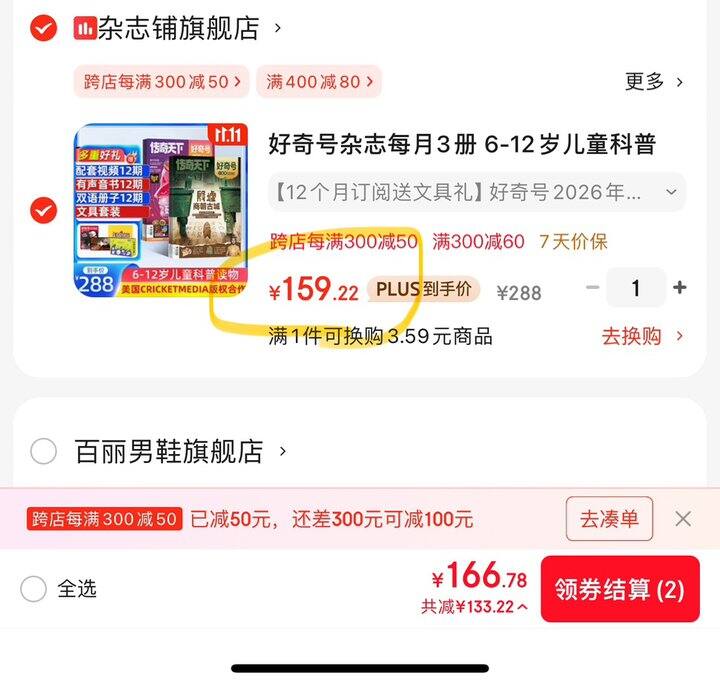Toggle the 全选 select-all checkbox
Viewport: 720px width, 686px height.
pyautogui.click(x=34, y=589)
